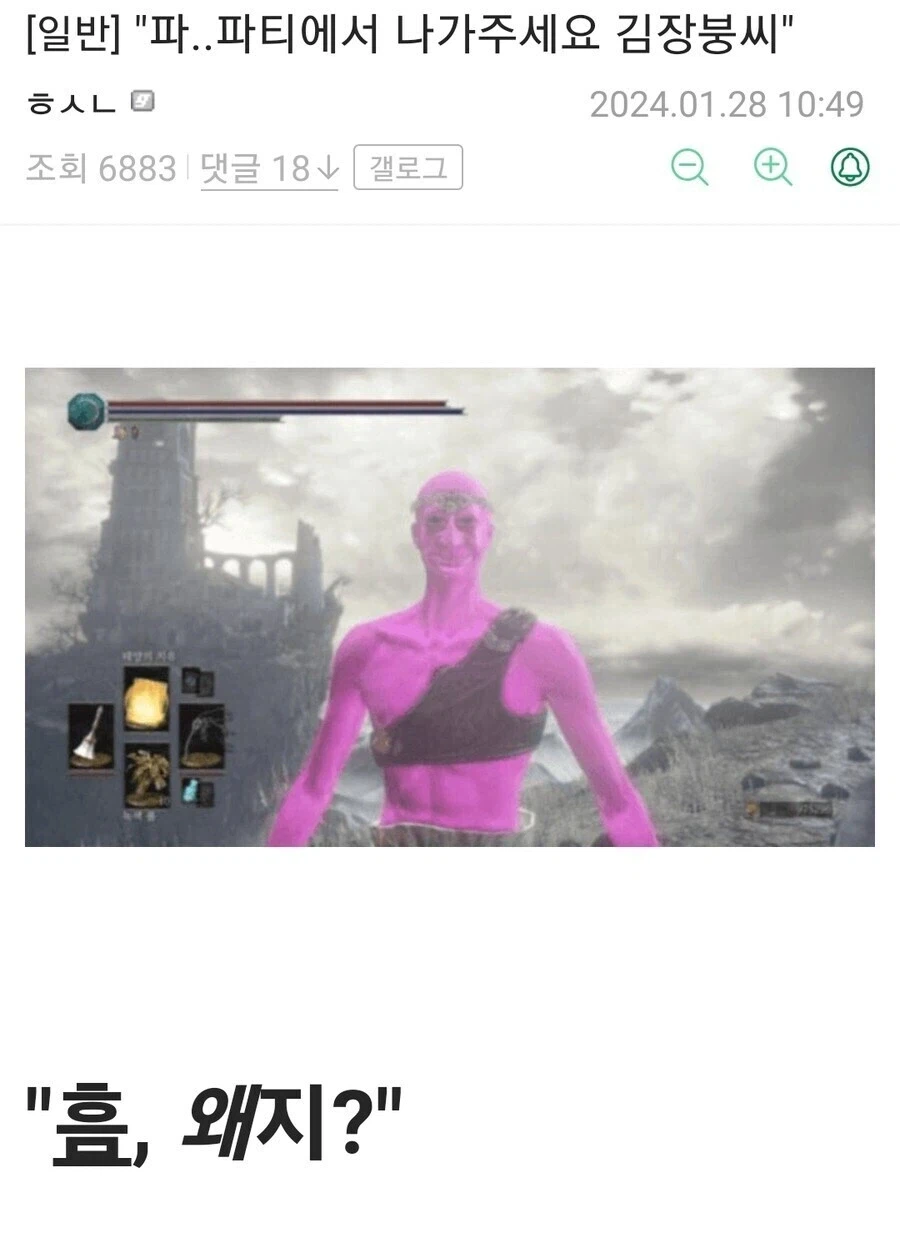The height and width of the screenshot is (1238, 900).
Task: Tap the zoom in magnifier icon
Action: 772,167
